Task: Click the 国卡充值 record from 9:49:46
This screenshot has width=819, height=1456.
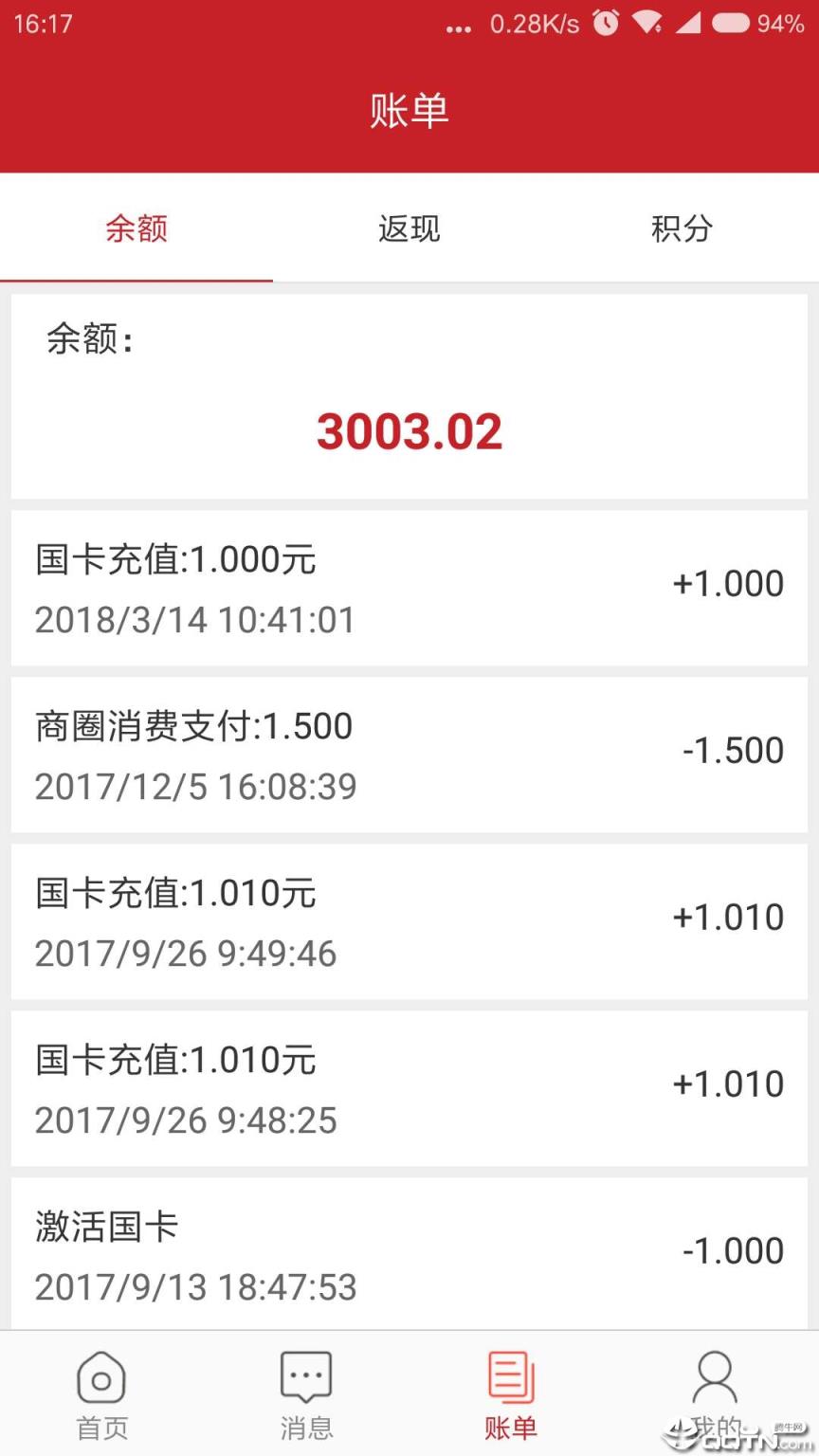Action: [409, 919]
